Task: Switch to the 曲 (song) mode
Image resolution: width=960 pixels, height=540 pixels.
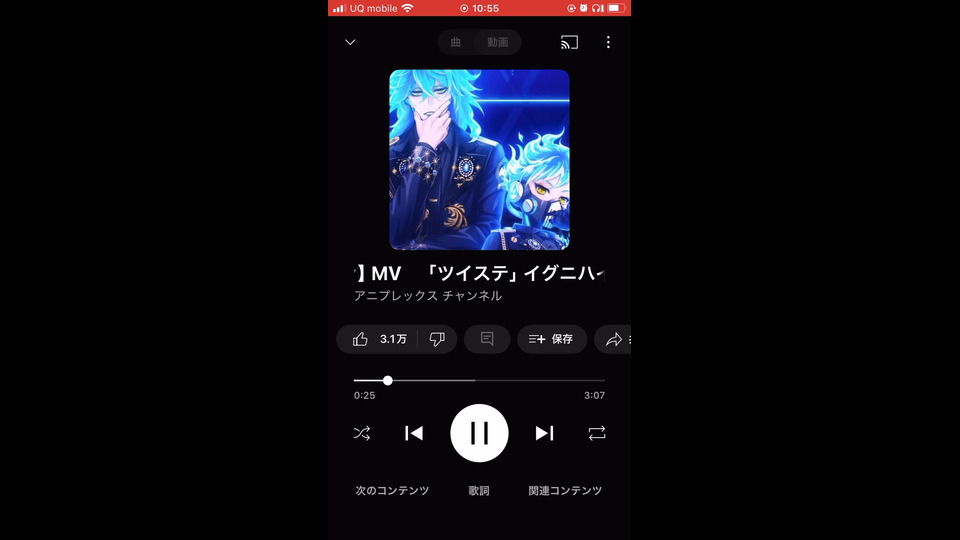Action: point(456,42)
